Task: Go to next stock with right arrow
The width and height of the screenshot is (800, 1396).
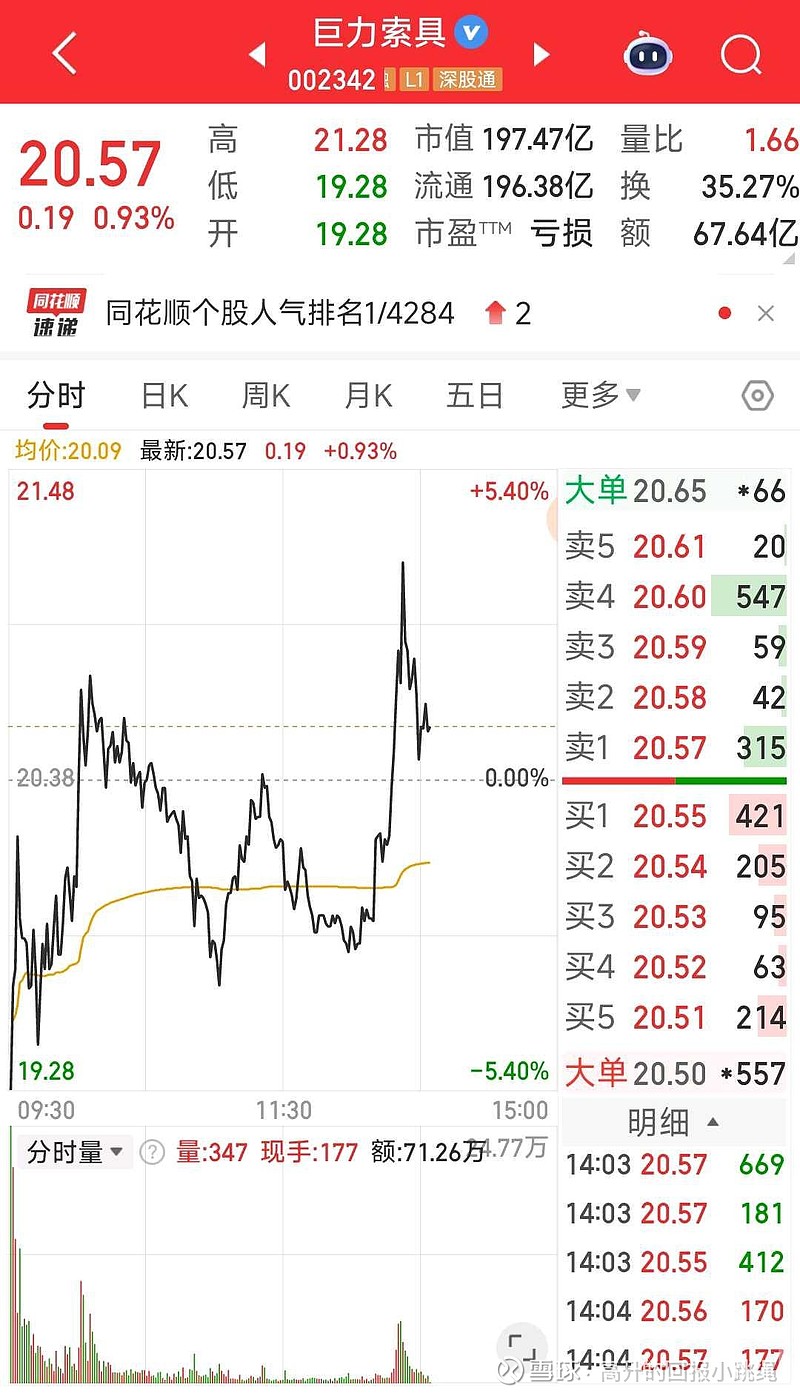Action: [540, 55]
